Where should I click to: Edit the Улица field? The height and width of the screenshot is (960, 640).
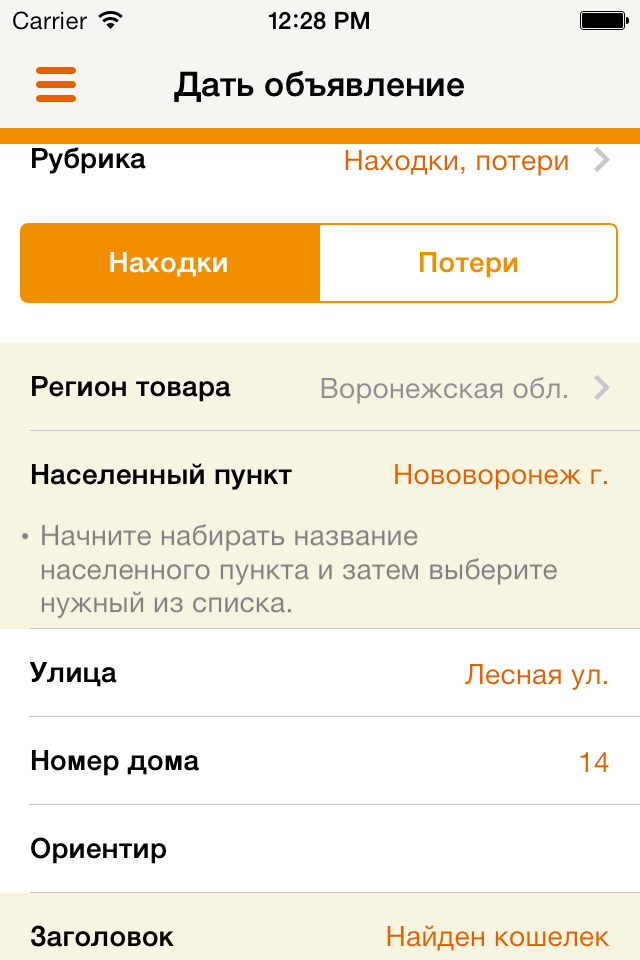(320, 673)
